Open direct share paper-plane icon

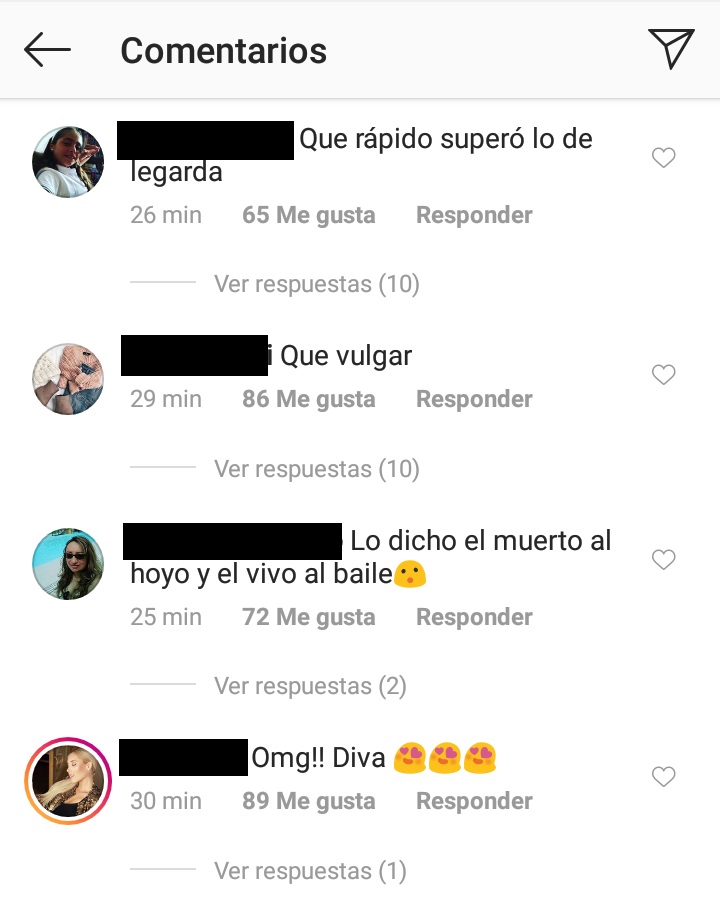[x=670, y=49]
